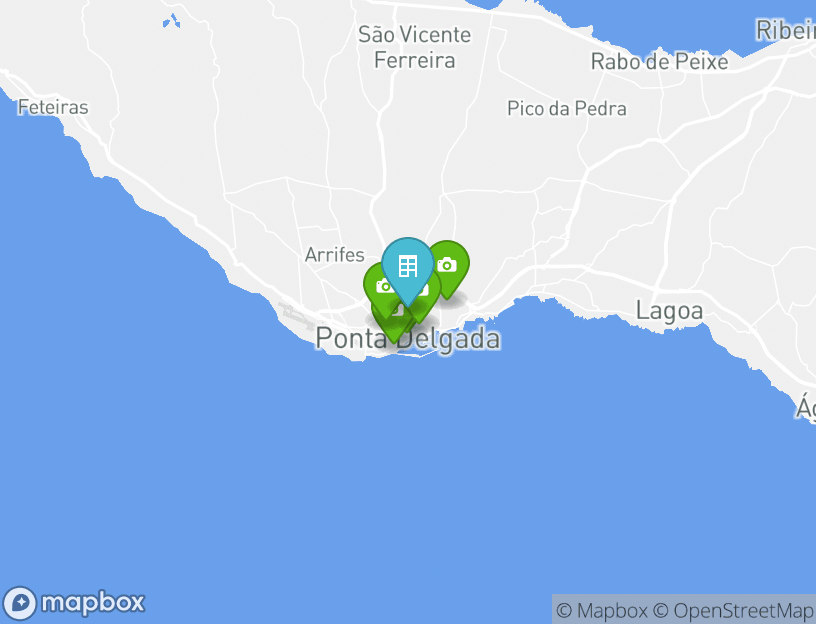Open the © Mapbox attribution link
Viewport: 816px width, 624px height.
[x=602, y=610]
